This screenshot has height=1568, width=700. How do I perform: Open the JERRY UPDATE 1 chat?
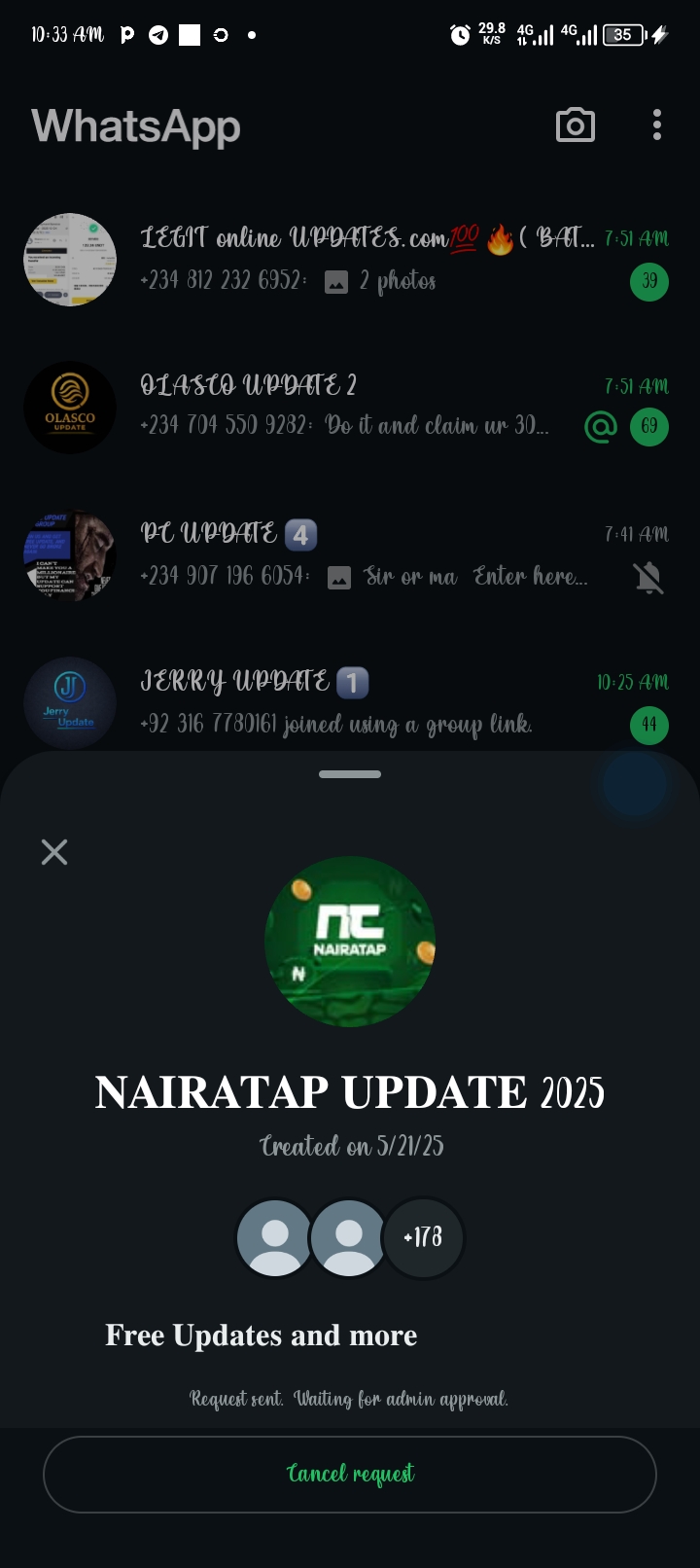(369, 702)
